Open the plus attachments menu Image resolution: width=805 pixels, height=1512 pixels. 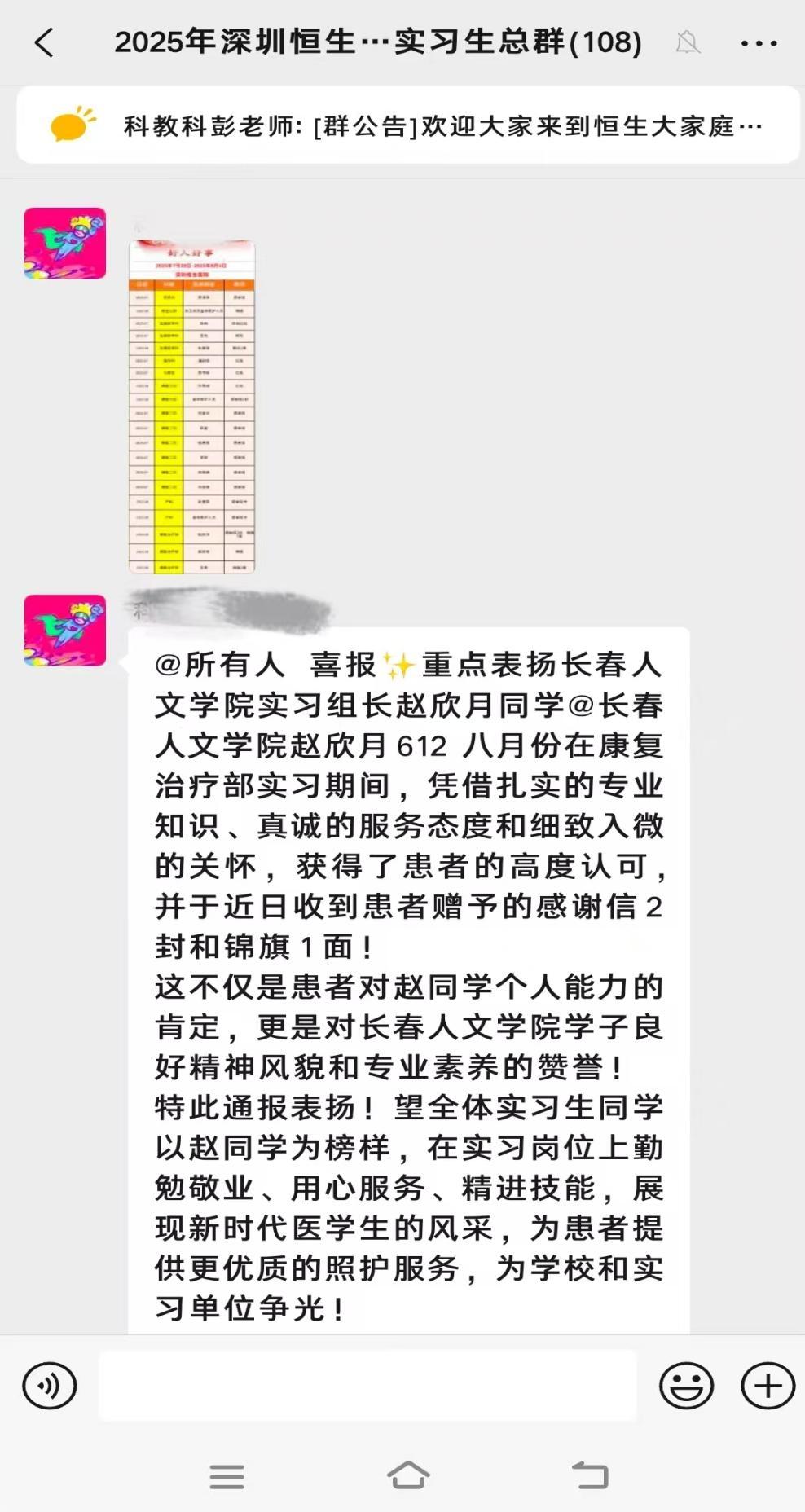click(x=768, y=1386)
